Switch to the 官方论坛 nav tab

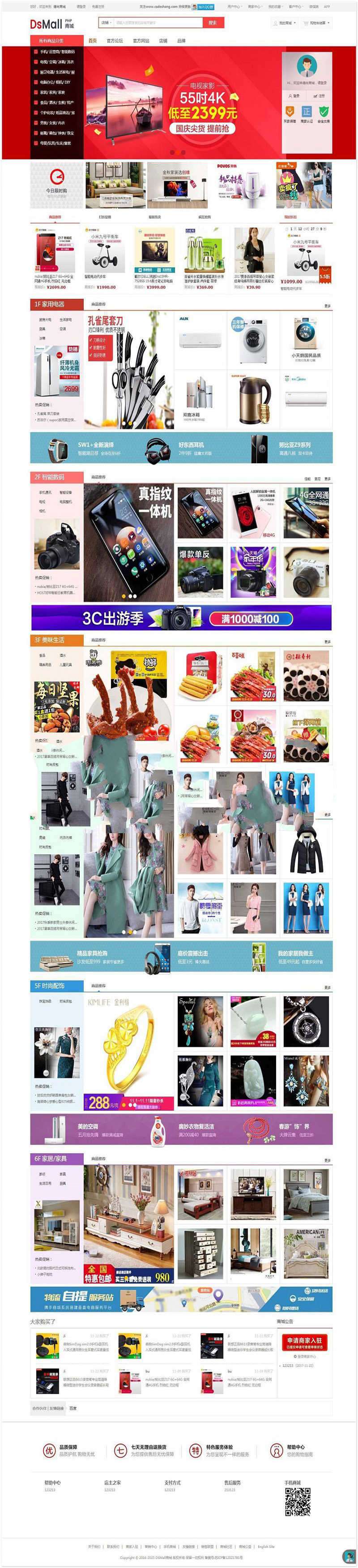(x=114, y=41)
